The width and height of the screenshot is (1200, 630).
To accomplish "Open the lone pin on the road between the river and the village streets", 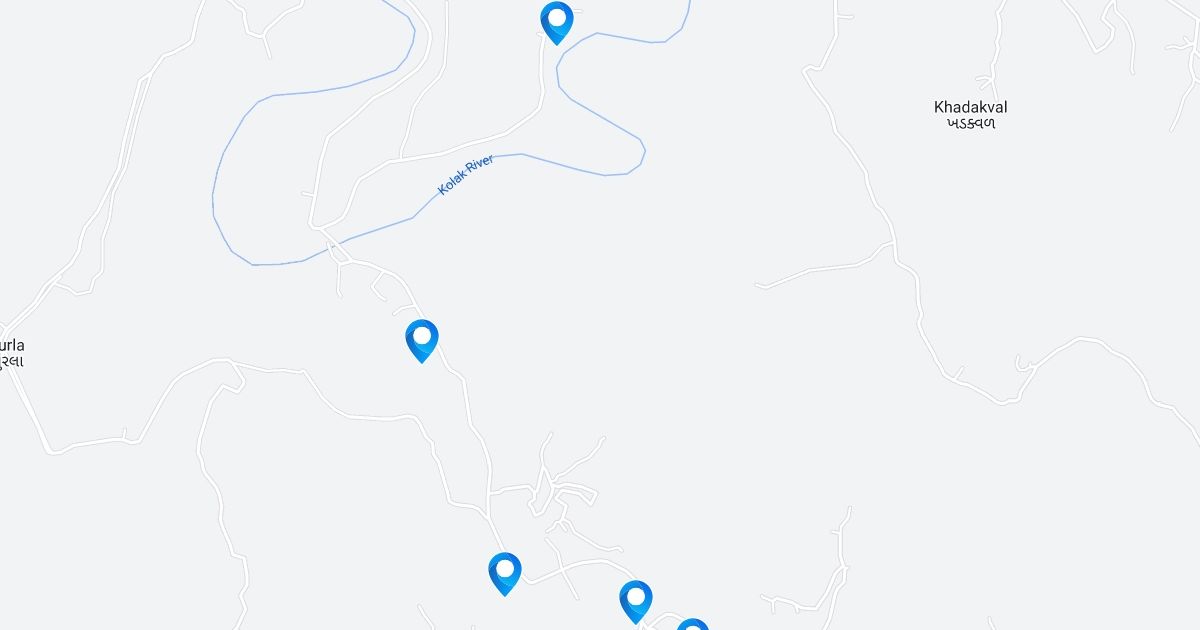I will [x=422, y=339].
